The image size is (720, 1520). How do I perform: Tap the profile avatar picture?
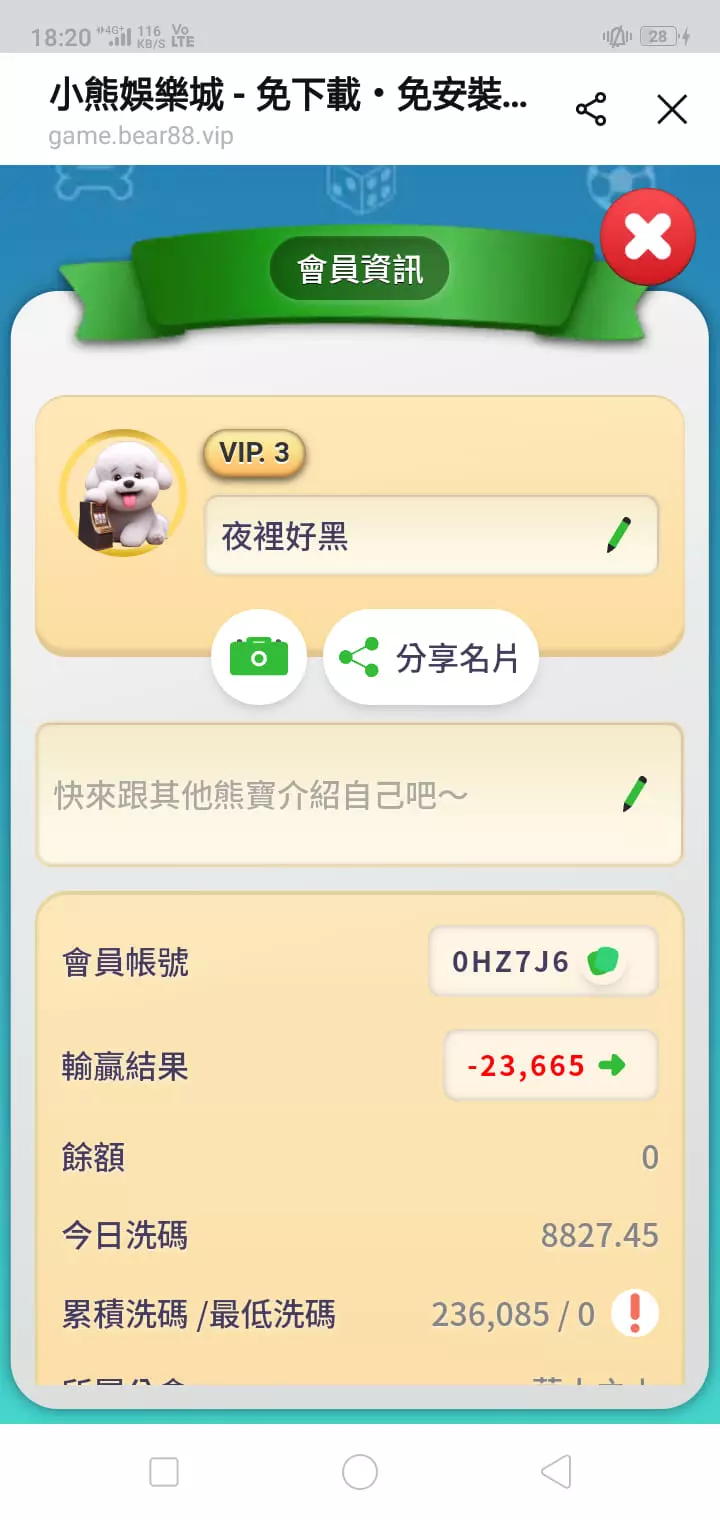122,494
